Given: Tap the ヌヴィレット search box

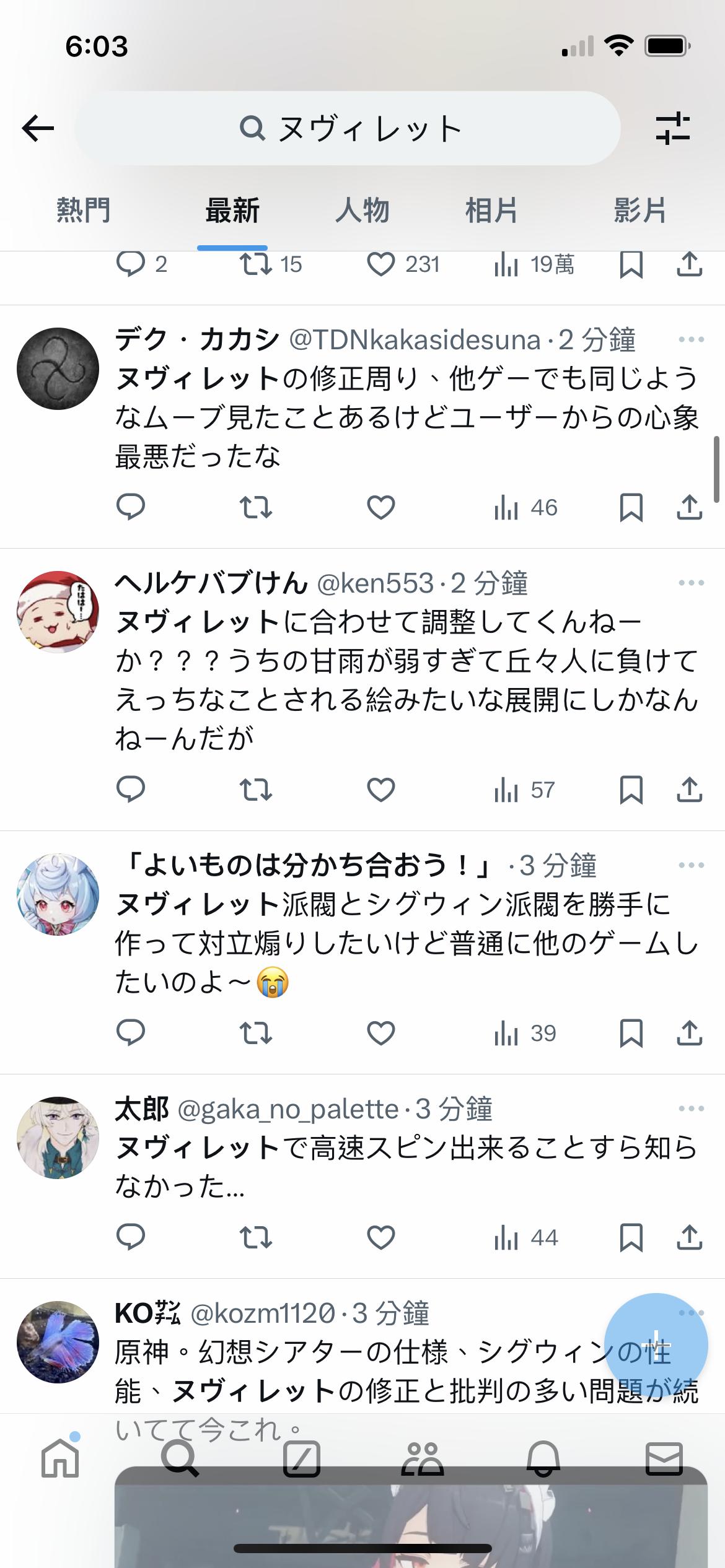Looking at the screenshot, I should point(348,129).
